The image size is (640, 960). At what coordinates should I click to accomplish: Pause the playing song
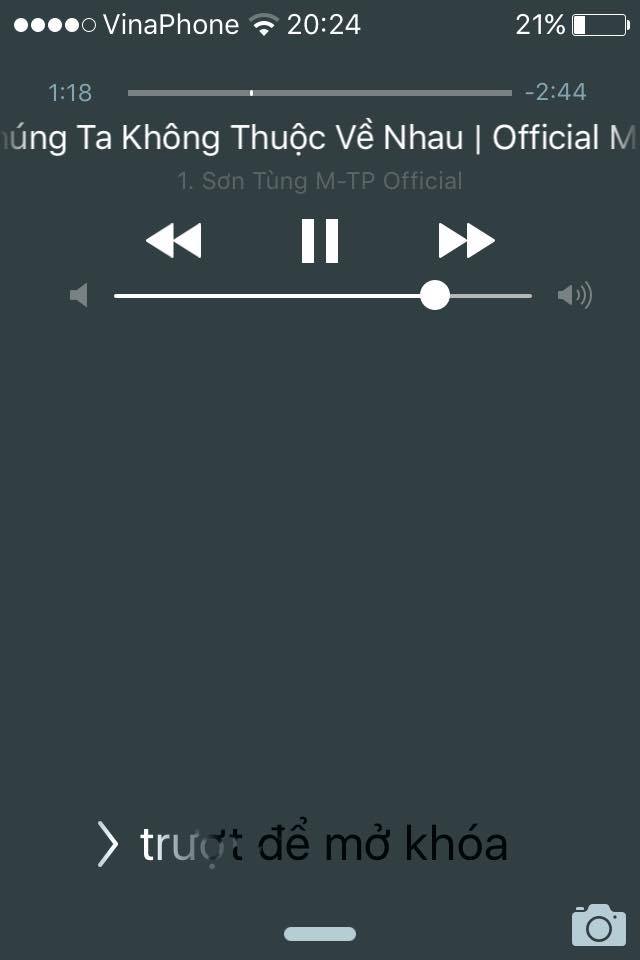click(320, 241)
